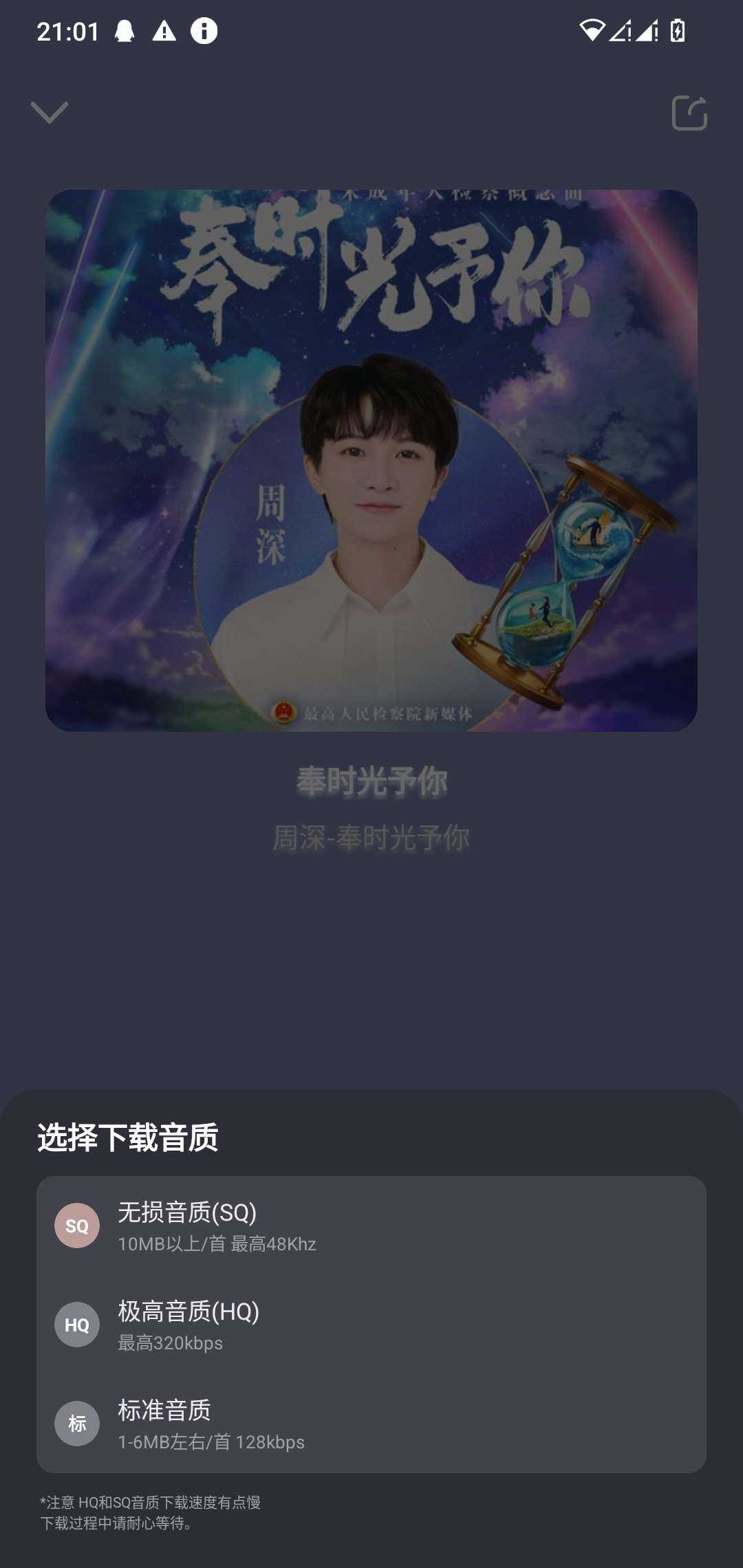This screenshot has height=1568, width=743.
Task: Select 无损音质(SQ) download quality
Action: [x=371, y=1226]
